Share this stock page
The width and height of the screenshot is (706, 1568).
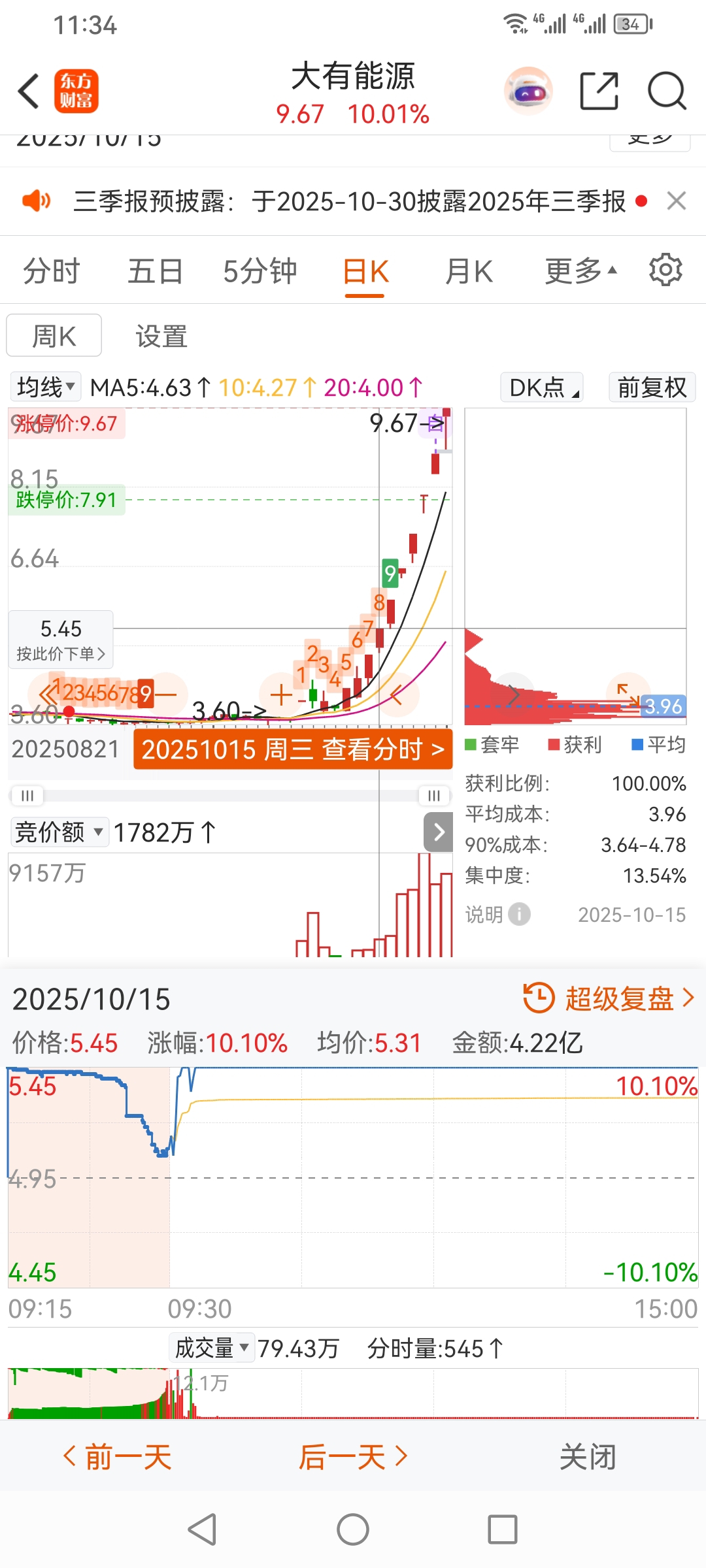coord(599,91)
